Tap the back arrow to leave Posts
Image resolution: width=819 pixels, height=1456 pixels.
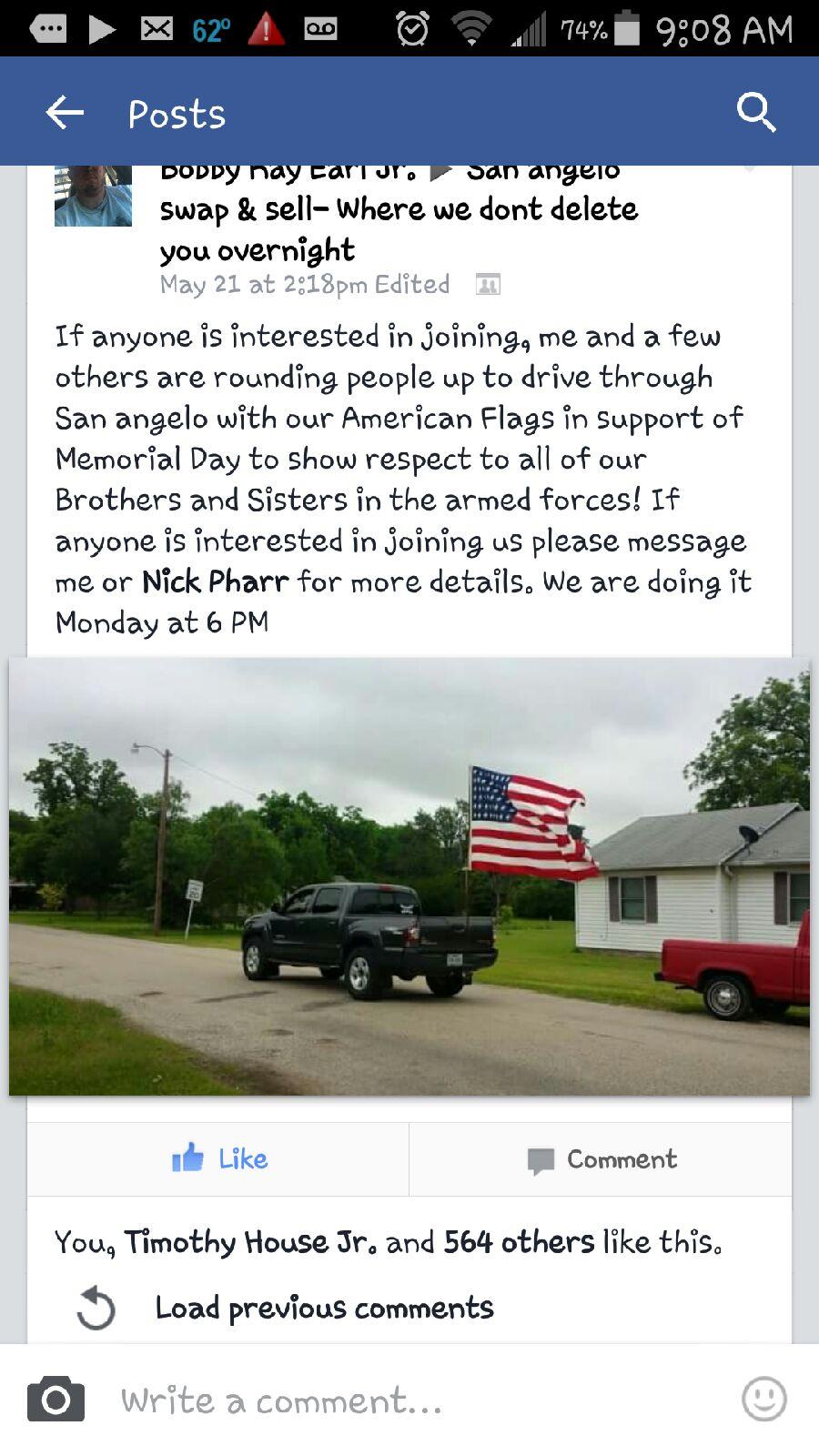(x=62, y=111)
